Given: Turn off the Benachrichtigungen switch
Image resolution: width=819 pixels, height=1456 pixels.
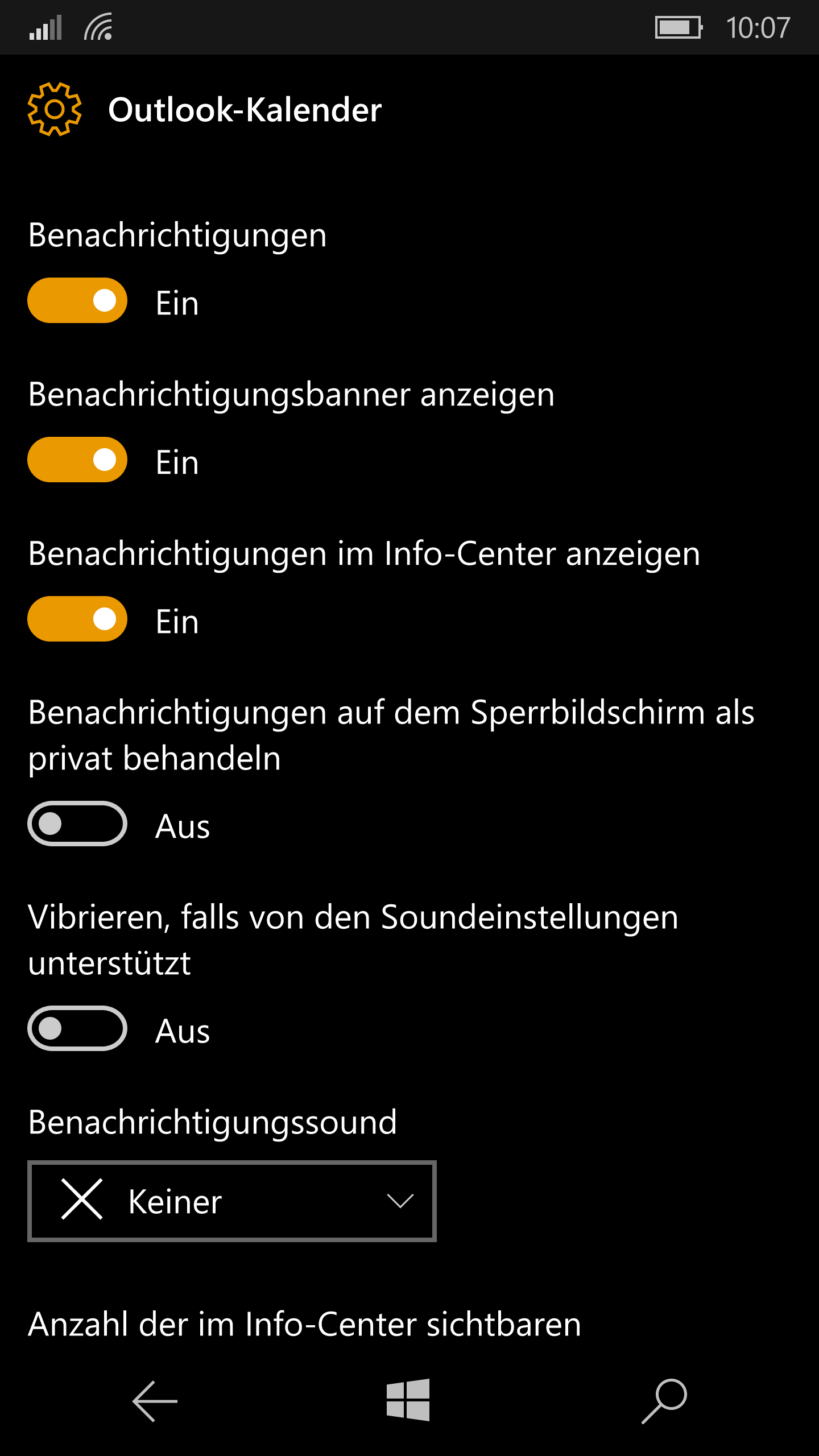Looking at the screenshot, I should (77, 300).
